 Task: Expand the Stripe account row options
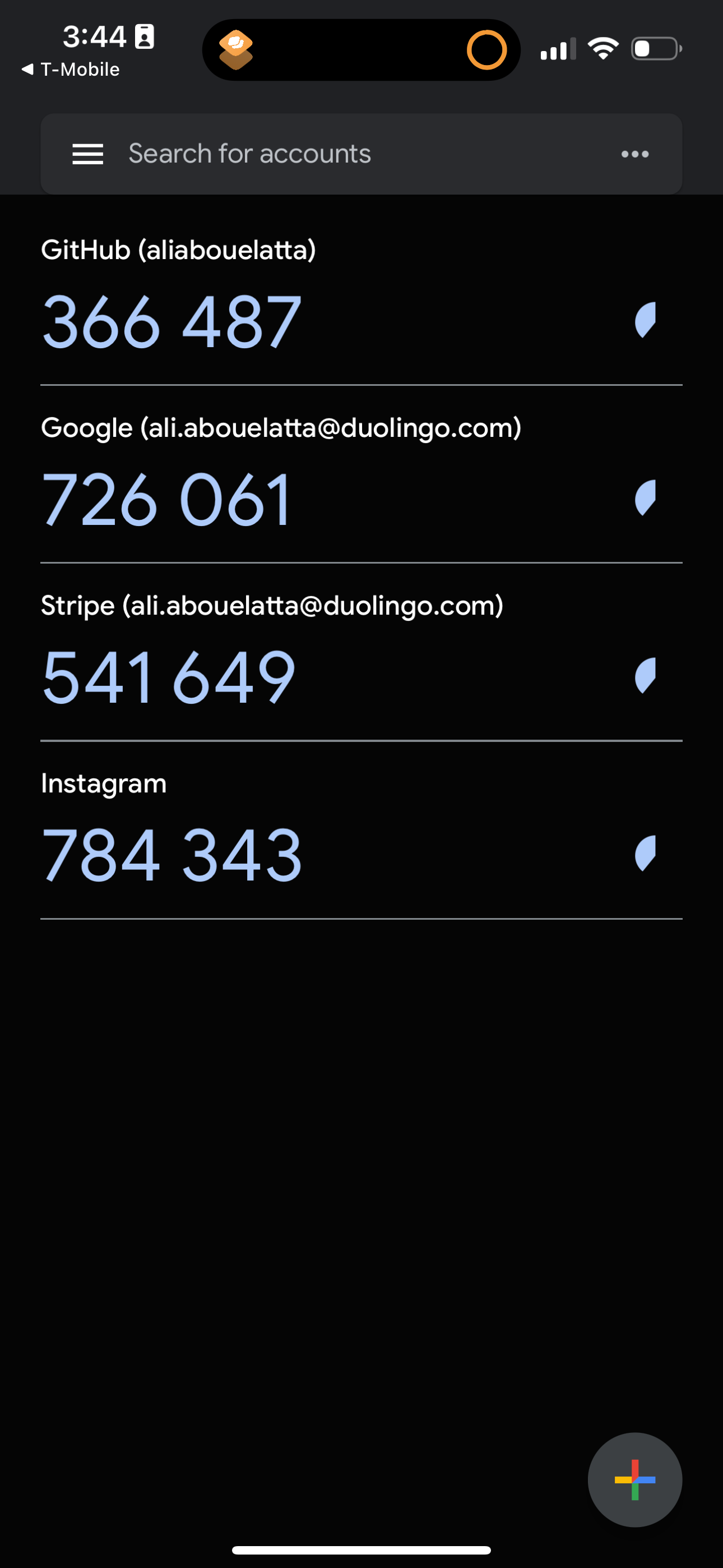271,605
